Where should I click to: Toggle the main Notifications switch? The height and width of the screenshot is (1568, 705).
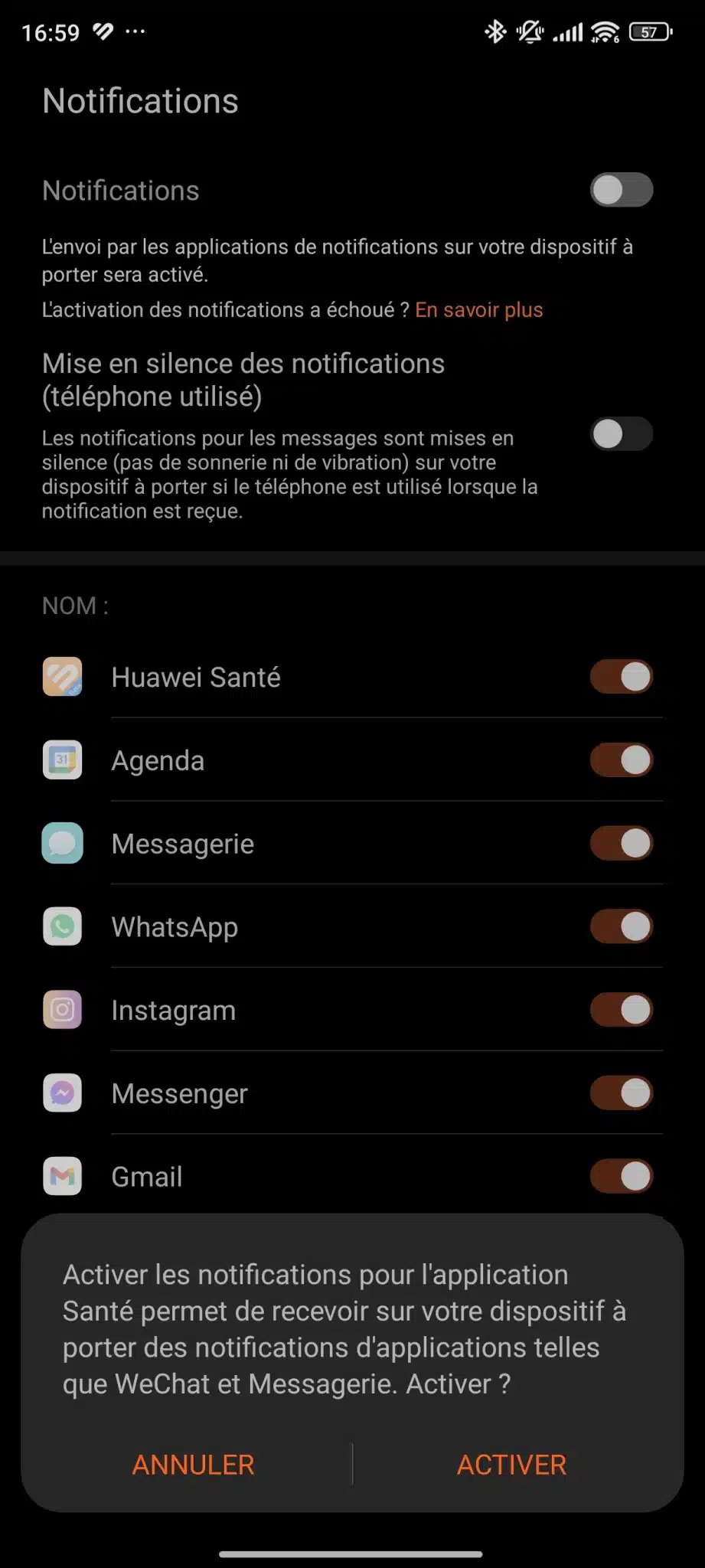(x=622, y=190)
